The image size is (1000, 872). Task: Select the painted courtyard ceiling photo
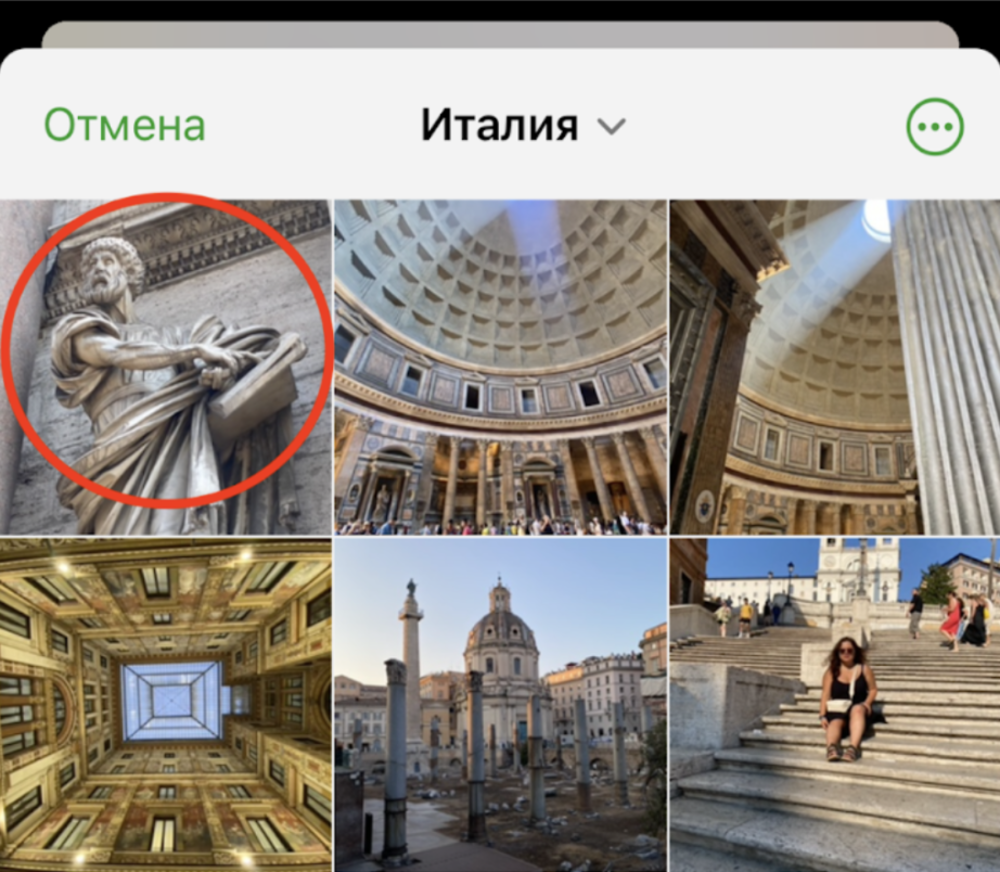tap(166, 704)
